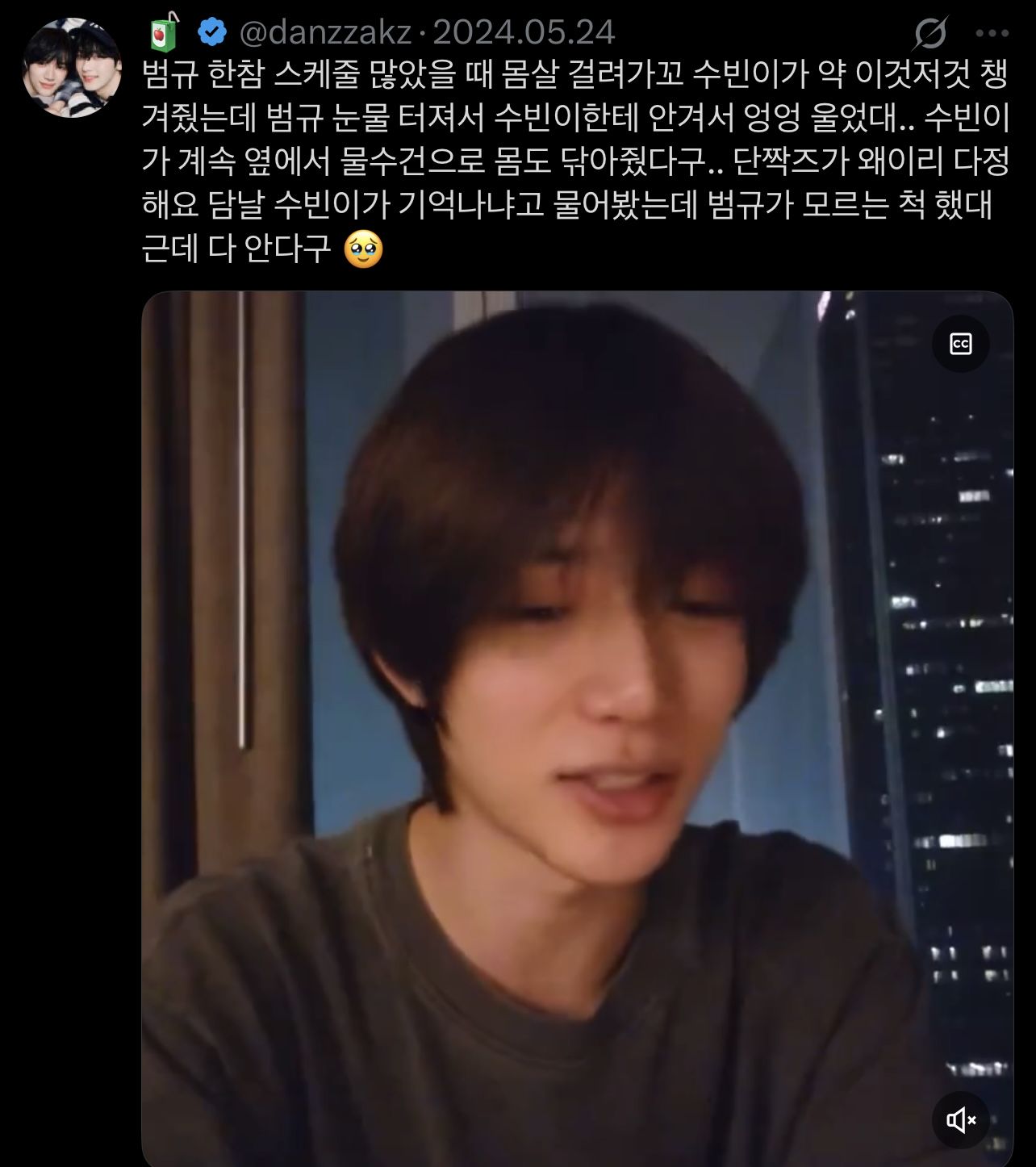This screenshot has height=1167, width=1036.
Task: Open @danzzakz profile handle
Action: click(325, 32)
